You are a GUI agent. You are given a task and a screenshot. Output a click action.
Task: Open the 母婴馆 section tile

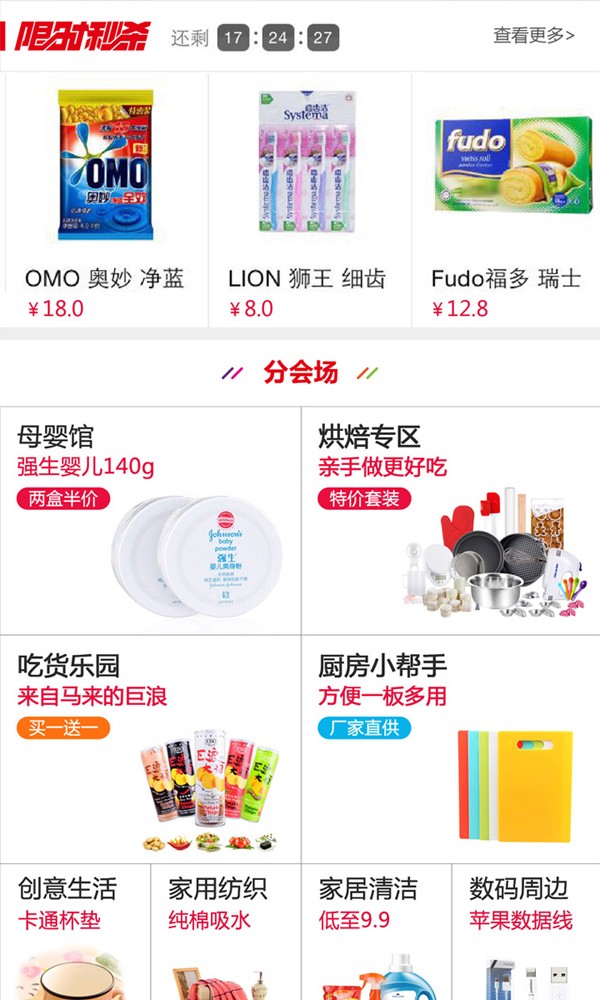coord(150,520)
